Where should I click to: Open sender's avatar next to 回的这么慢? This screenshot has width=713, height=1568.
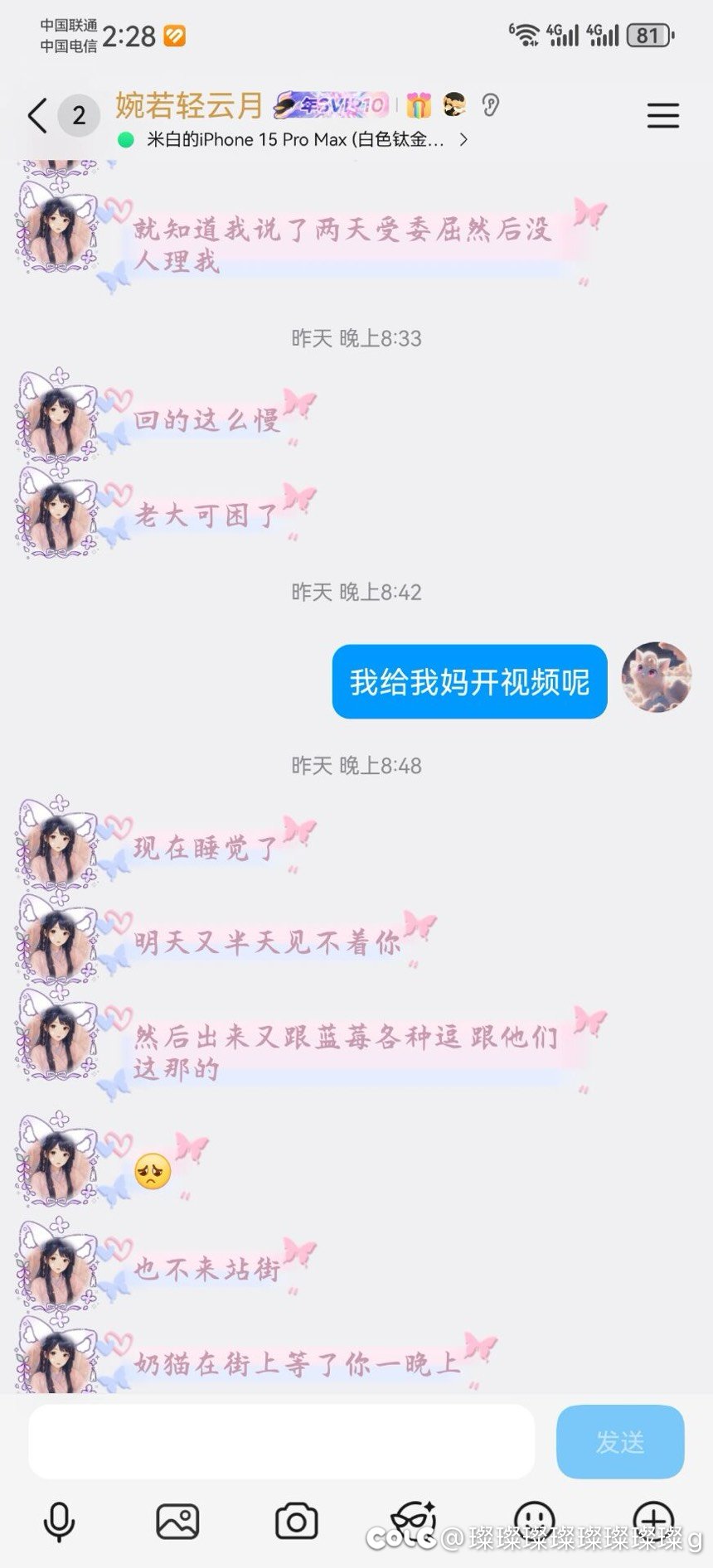tap(58, 414)
